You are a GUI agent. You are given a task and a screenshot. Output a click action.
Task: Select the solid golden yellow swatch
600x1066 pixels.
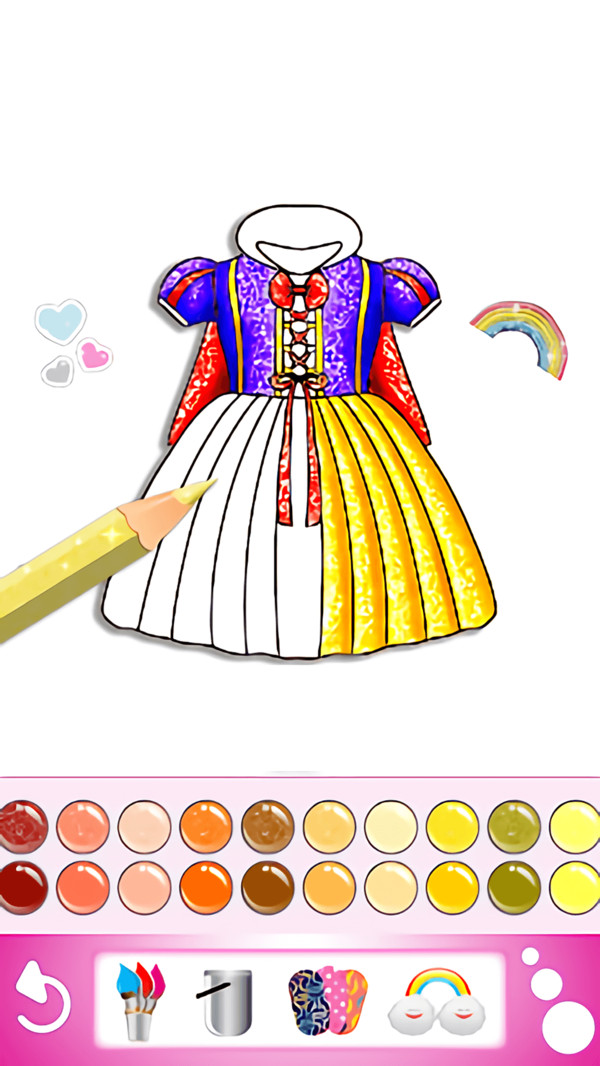(x=452, y=887)
